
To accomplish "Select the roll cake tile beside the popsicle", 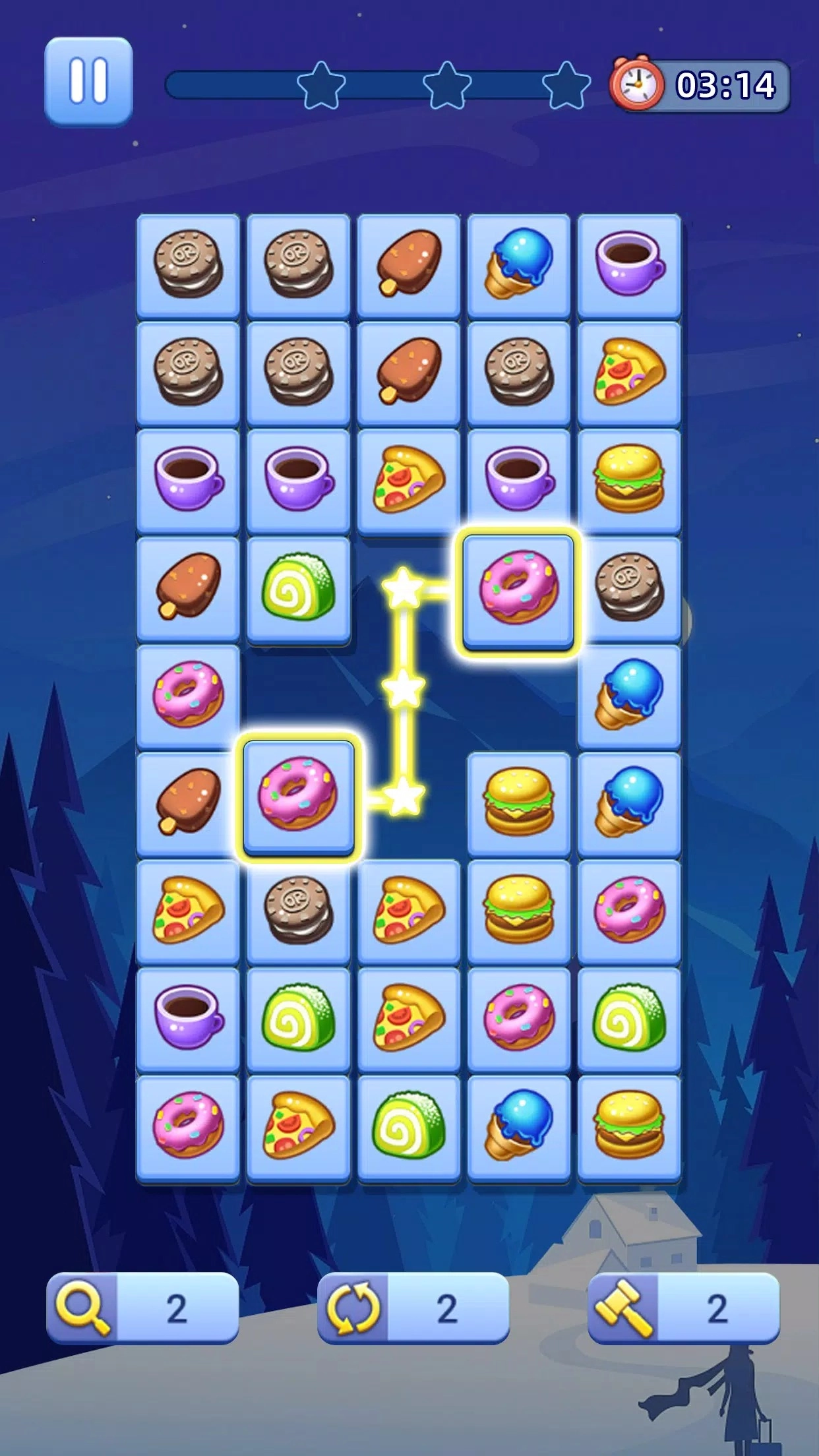I will pyautogui.click(x=298, y=588).
